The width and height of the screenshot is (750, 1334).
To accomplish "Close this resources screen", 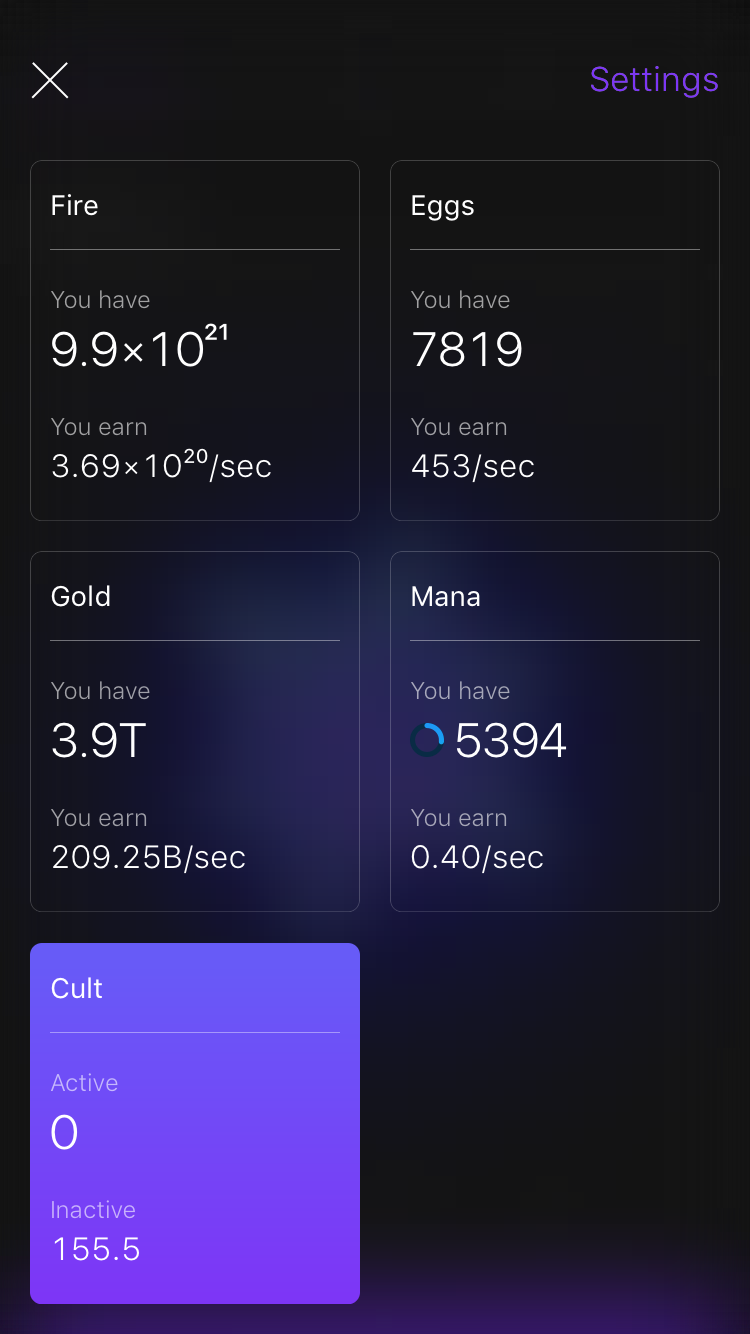I will [50, 80].
